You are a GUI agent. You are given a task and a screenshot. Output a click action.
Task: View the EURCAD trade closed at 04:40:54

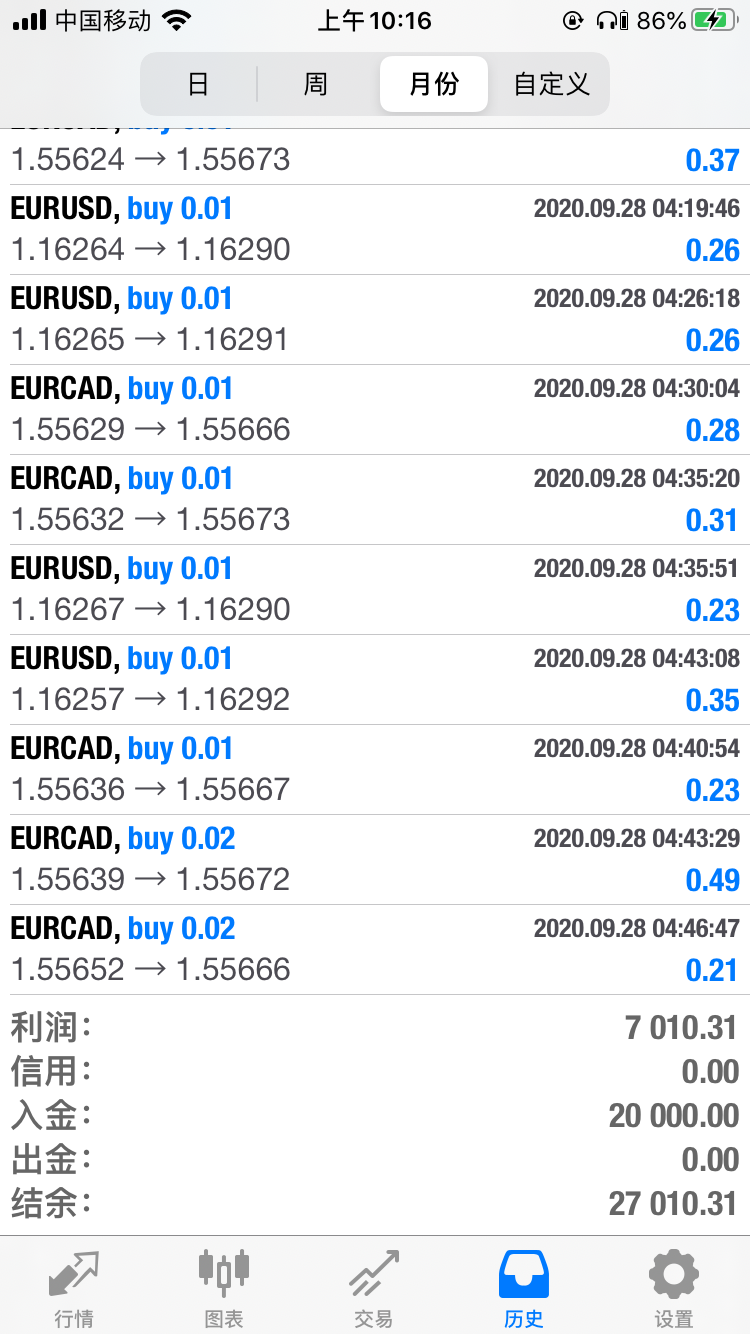point(375,770)
